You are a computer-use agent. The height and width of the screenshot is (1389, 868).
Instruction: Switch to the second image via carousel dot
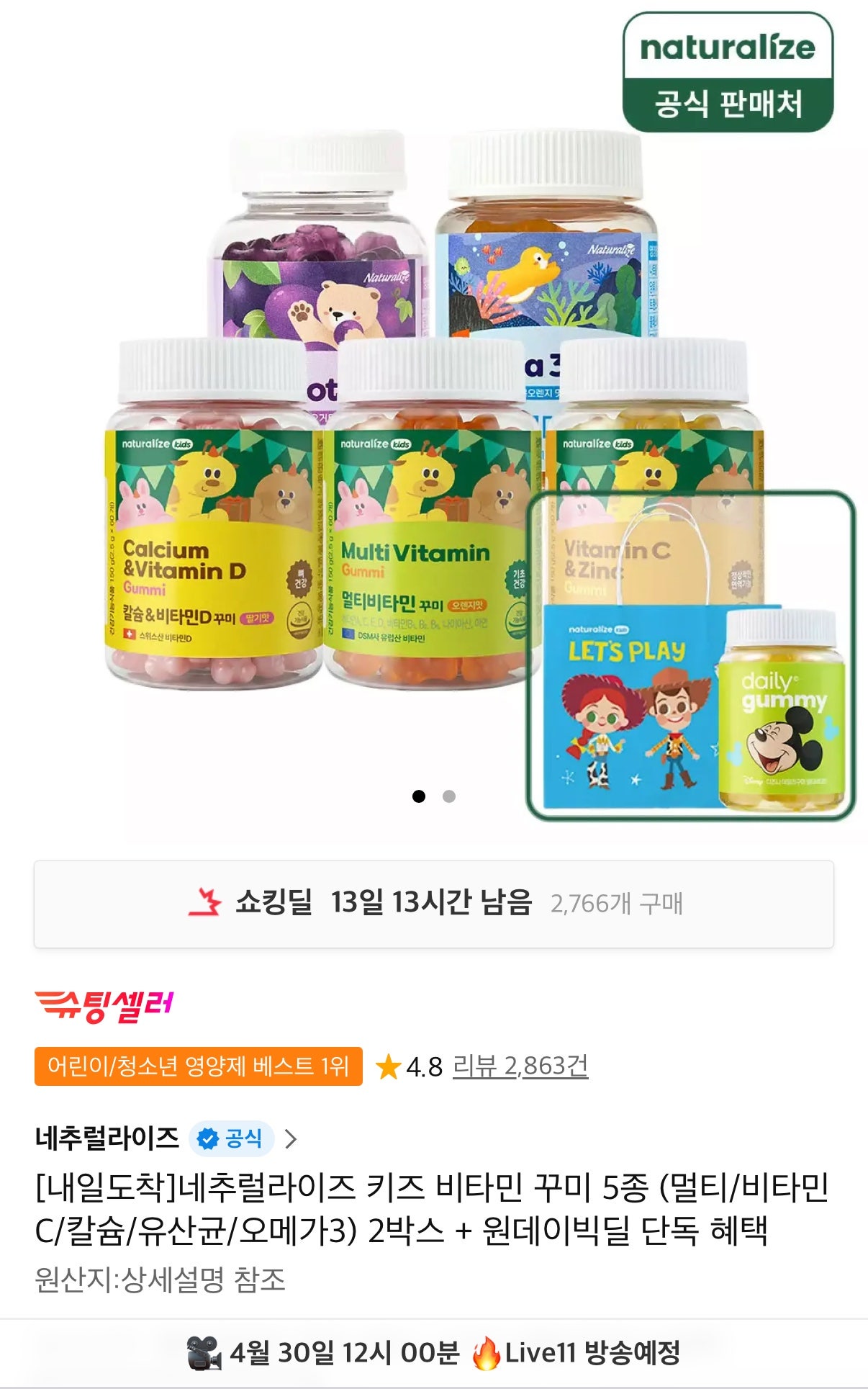pos(450,796)
